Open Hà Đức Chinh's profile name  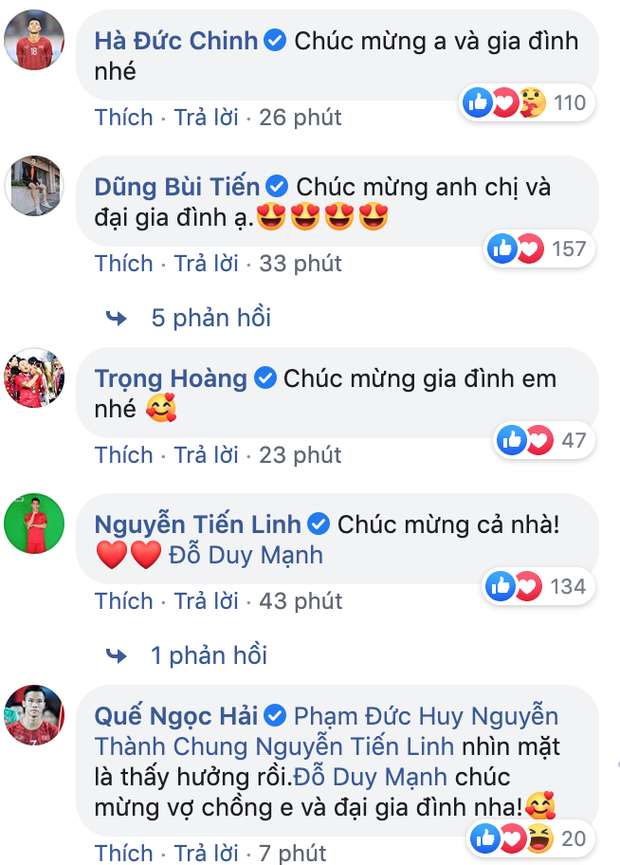pos(174,41)
